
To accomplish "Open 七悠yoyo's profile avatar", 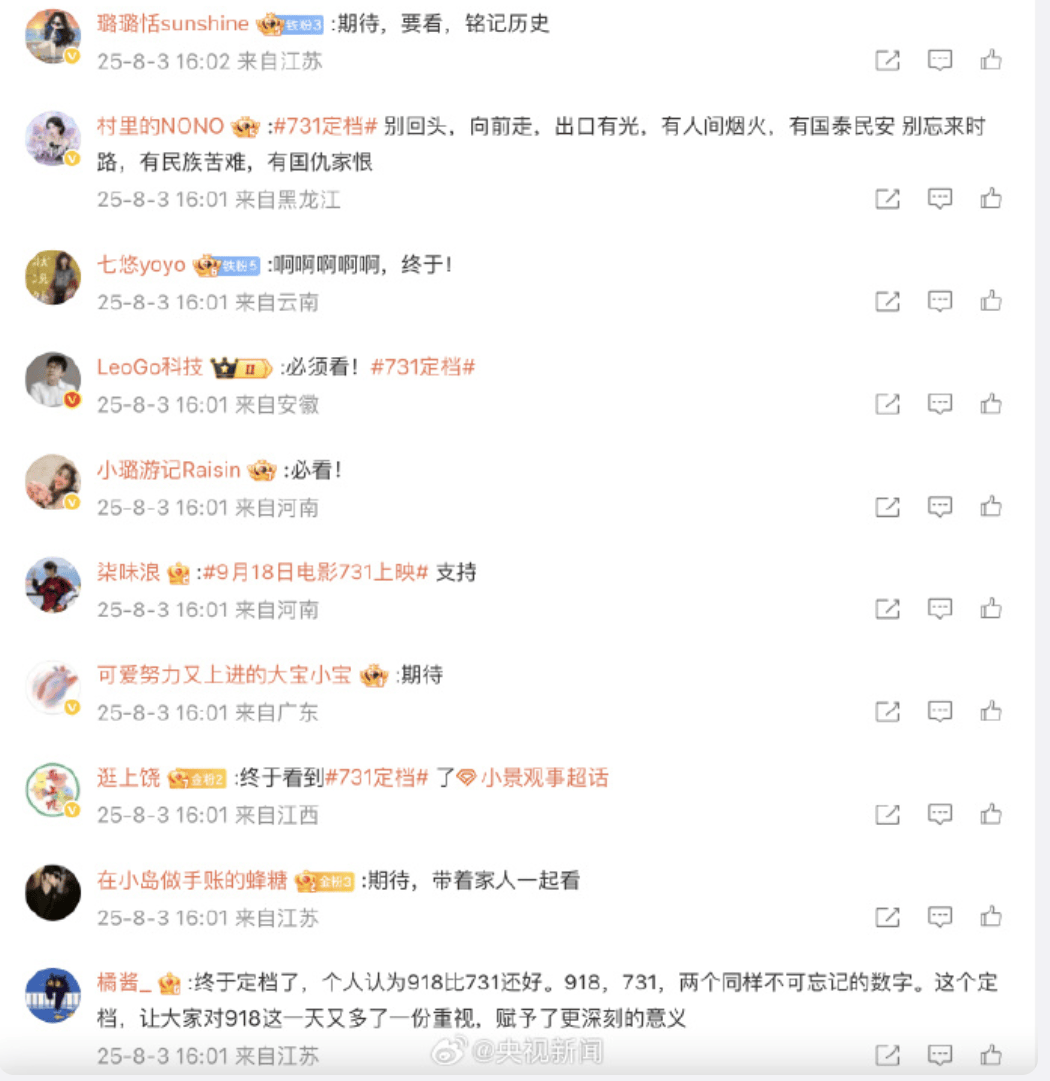I will click(52, 277).
